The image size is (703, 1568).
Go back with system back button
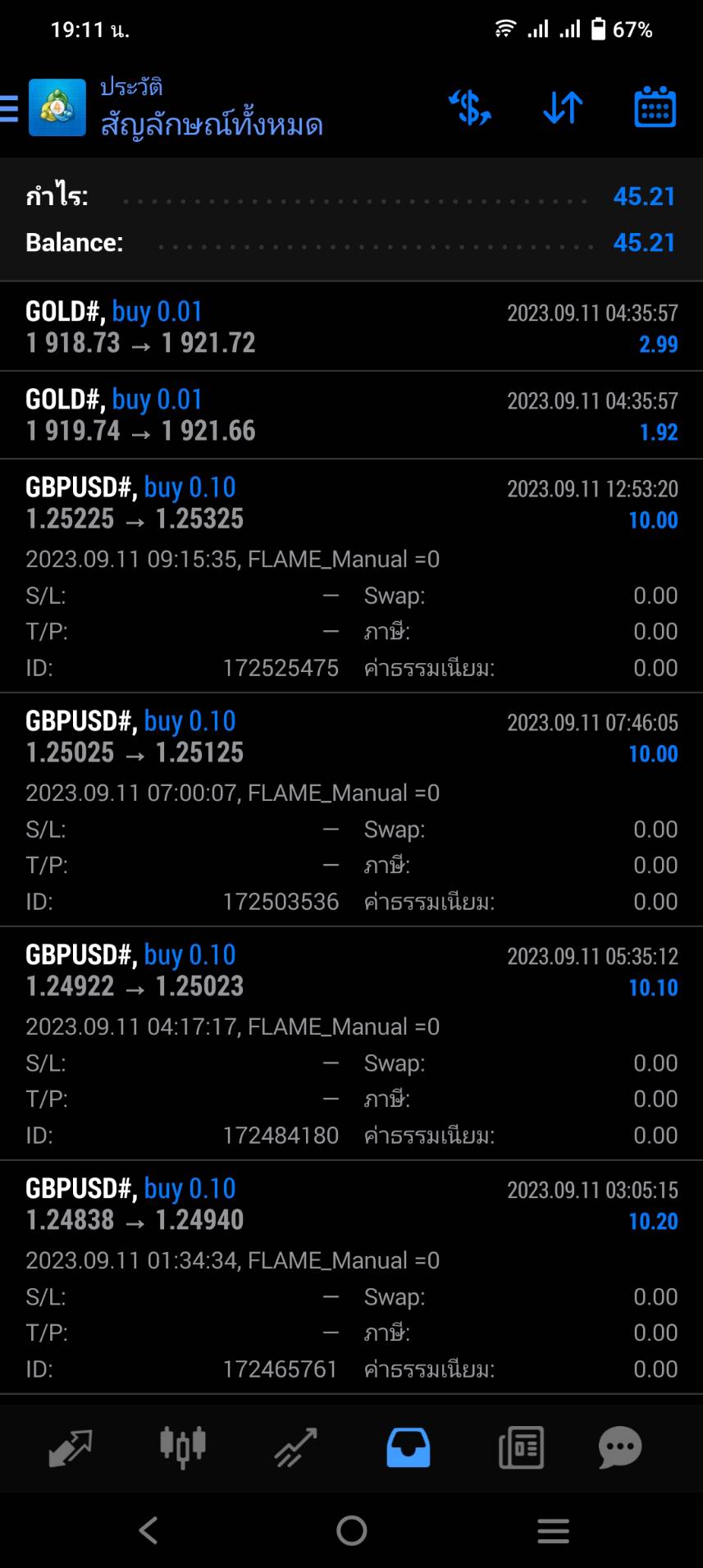click(148, 1530)
